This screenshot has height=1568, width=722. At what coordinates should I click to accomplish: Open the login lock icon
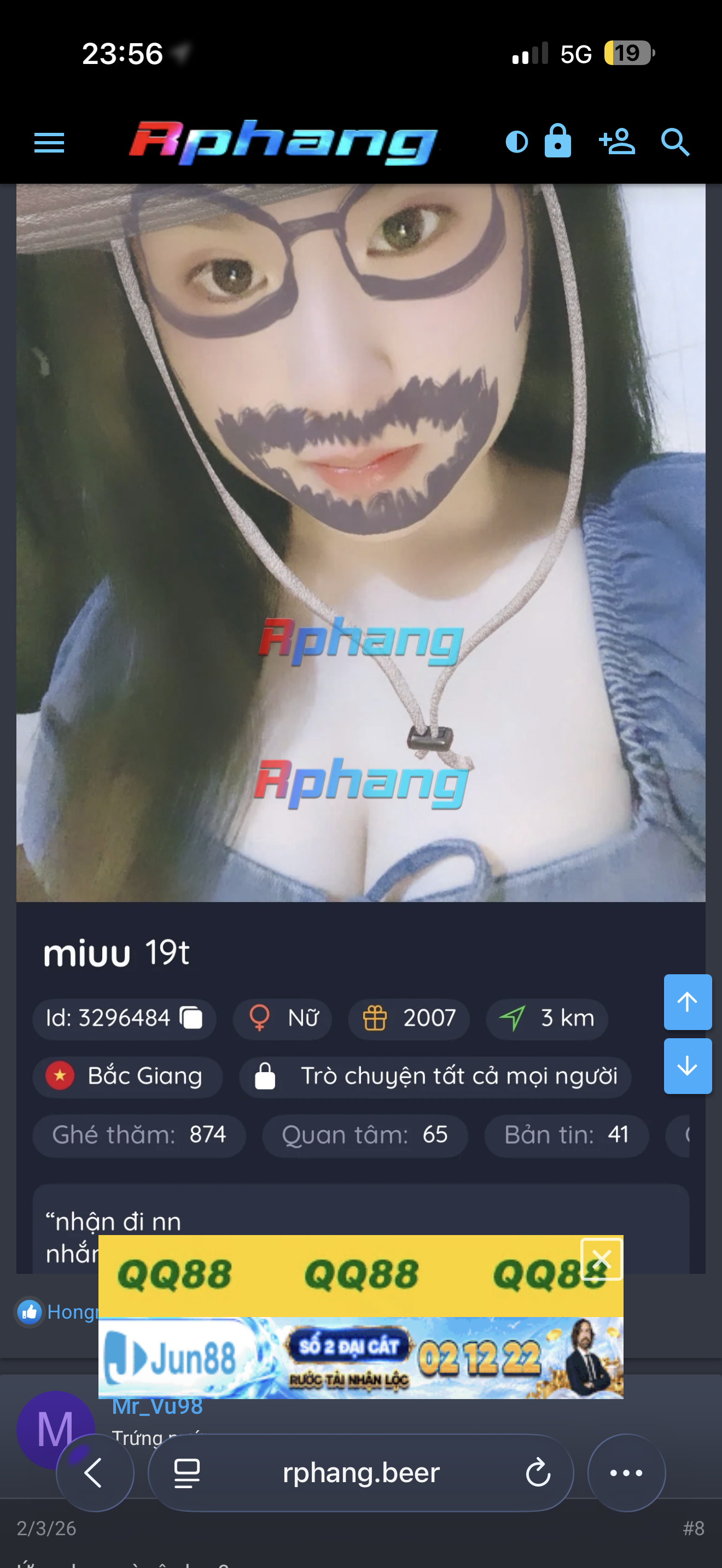tap(557, 141)
